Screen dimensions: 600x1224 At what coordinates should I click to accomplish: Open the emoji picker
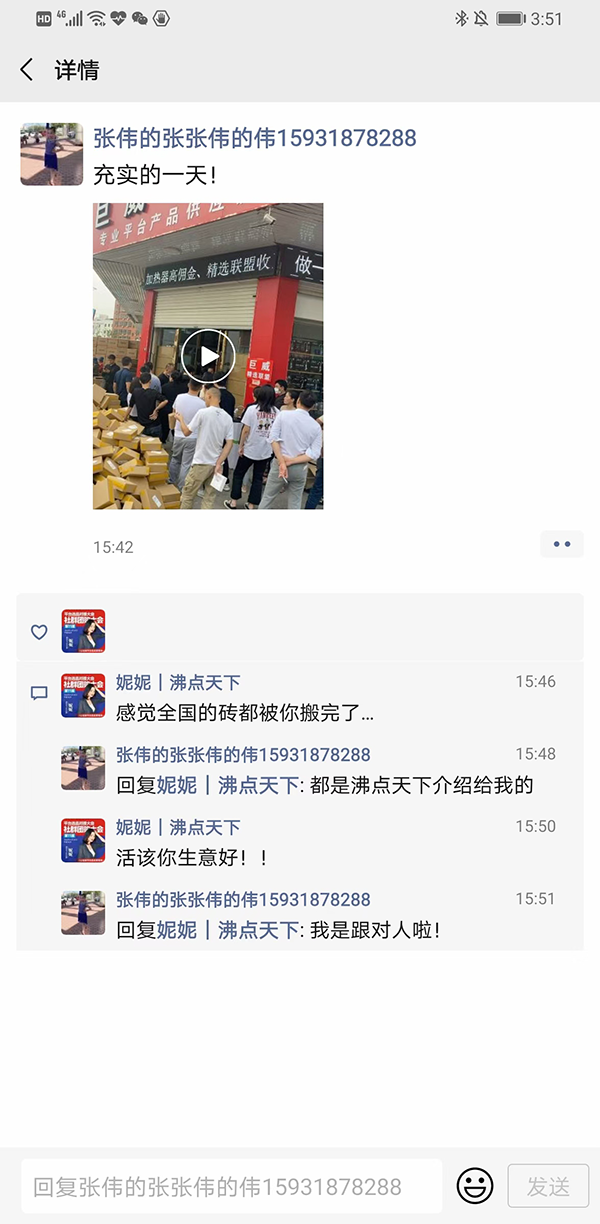pyautogui.click(x=475, y=1186)
